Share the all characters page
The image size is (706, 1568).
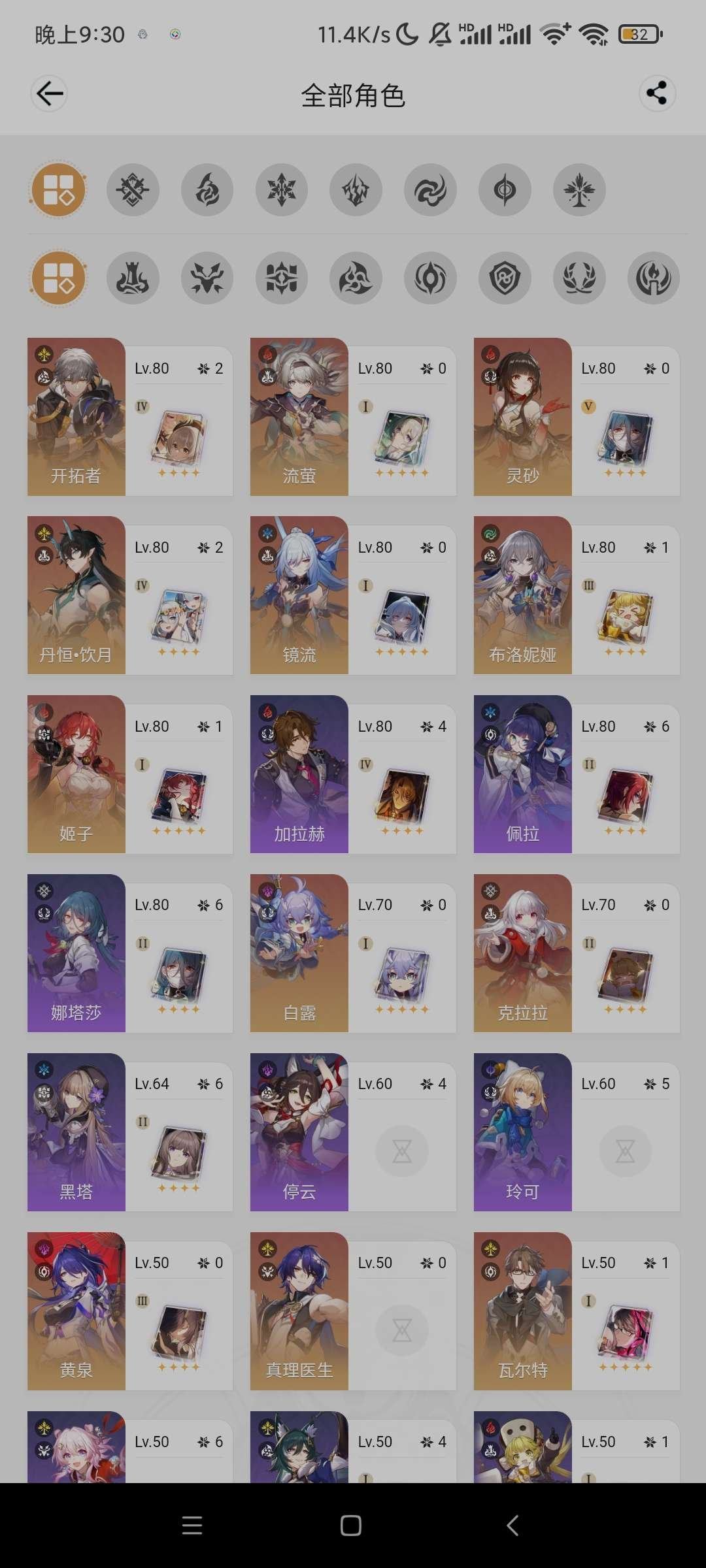657,93
